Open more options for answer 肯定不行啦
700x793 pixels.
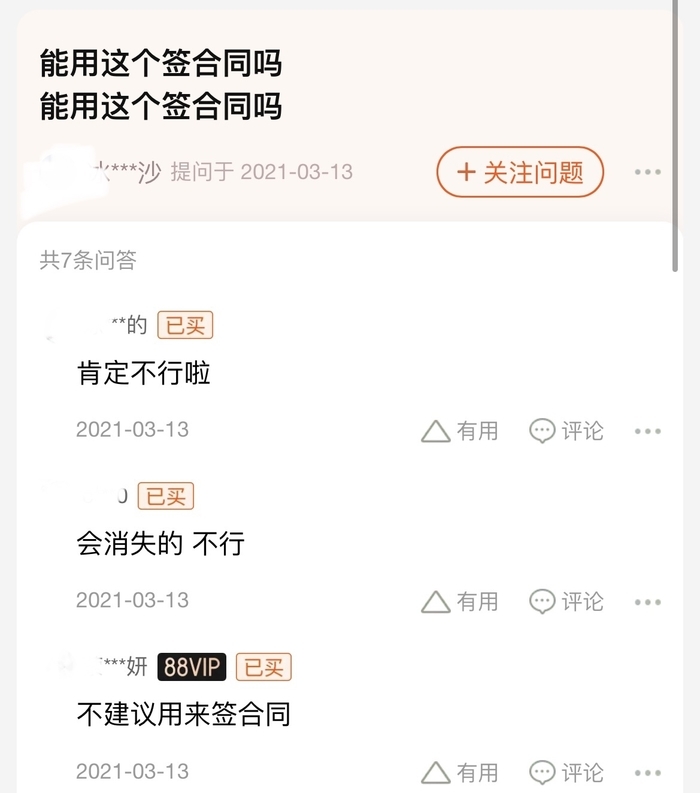coord(647,431)
